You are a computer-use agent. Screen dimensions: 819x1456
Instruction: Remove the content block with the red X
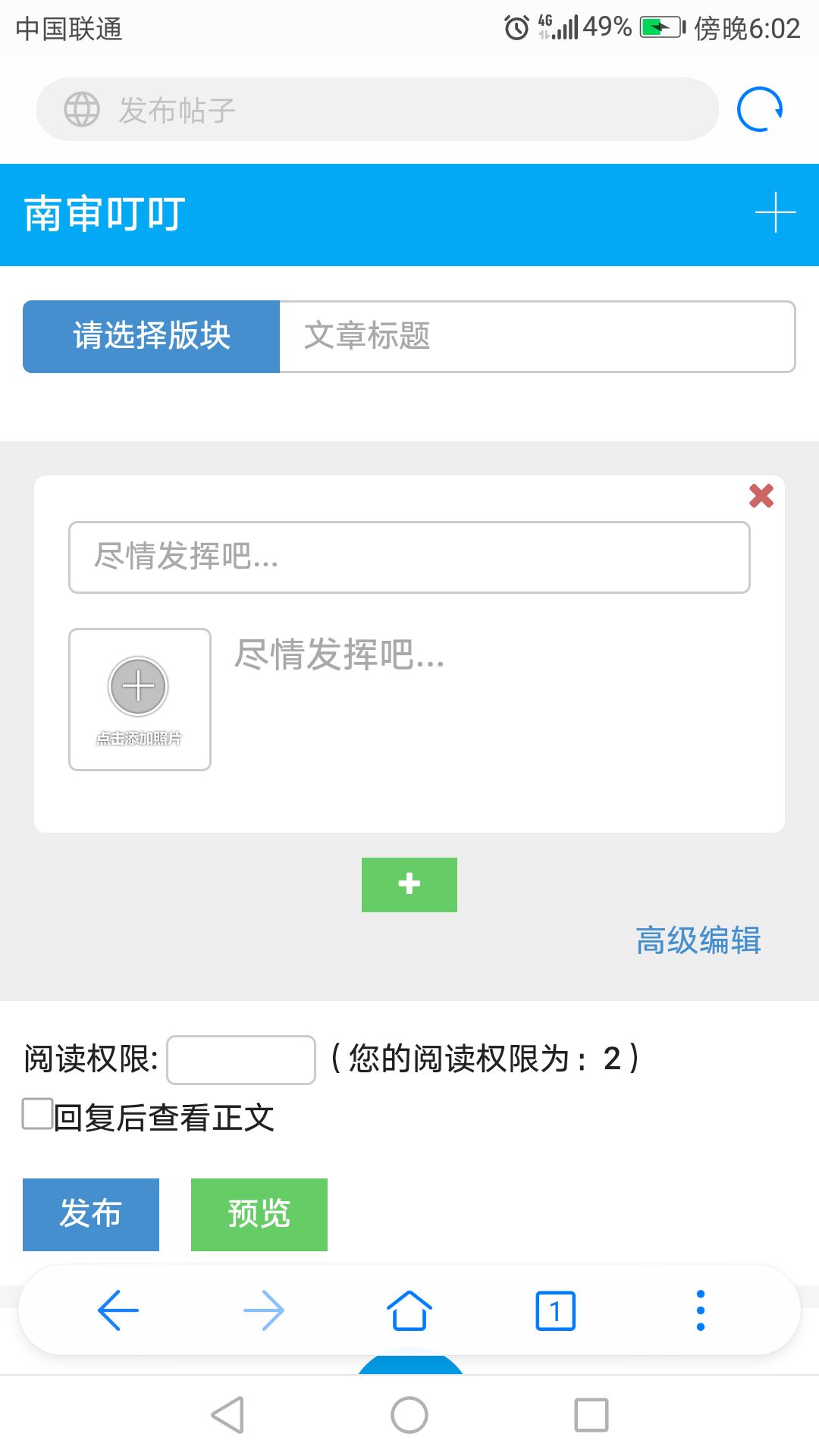[x=761, y=495]
